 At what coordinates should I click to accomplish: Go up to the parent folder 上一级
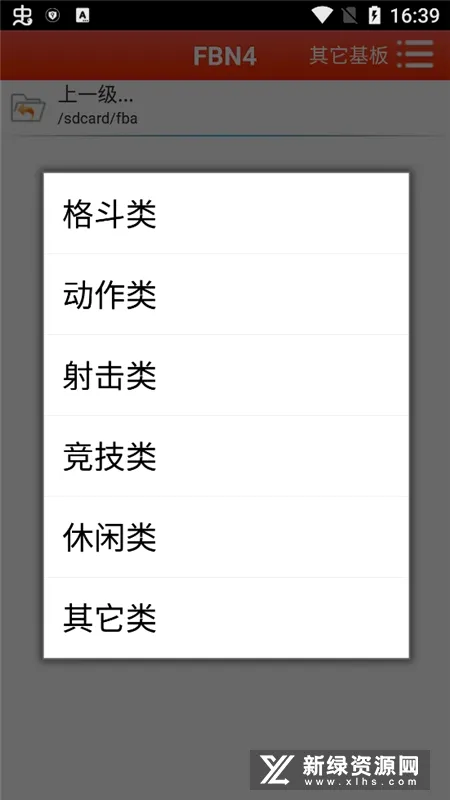coord(225,107)
